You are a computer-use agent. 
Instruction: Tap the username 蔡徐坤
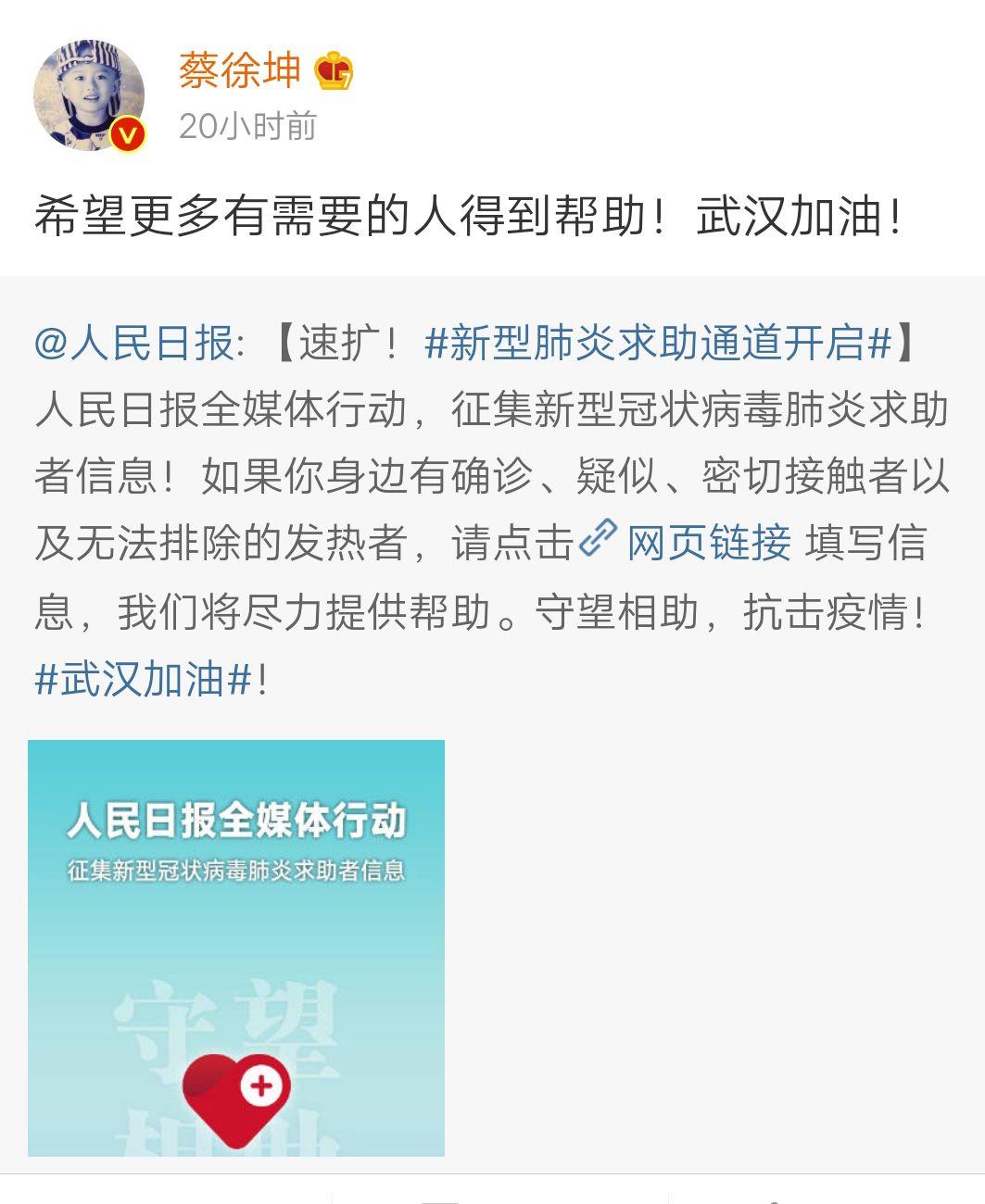240,71
